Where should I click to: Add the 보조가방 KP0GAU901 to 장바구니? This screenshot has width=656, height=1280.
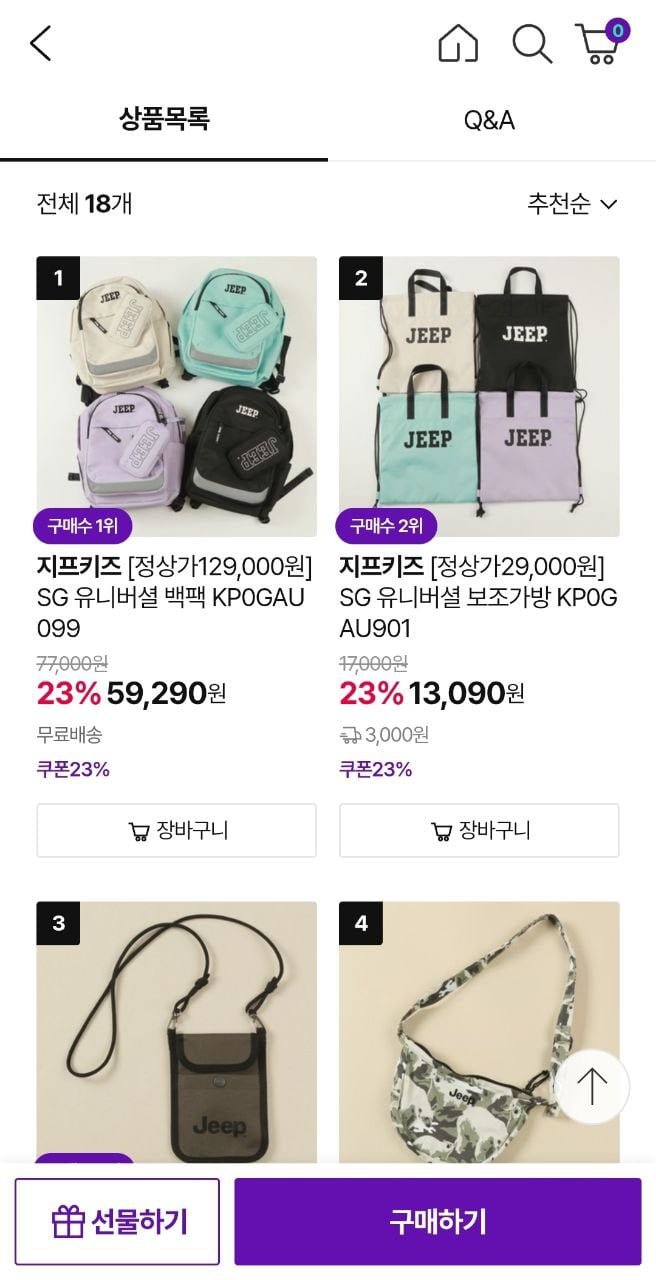479,830
